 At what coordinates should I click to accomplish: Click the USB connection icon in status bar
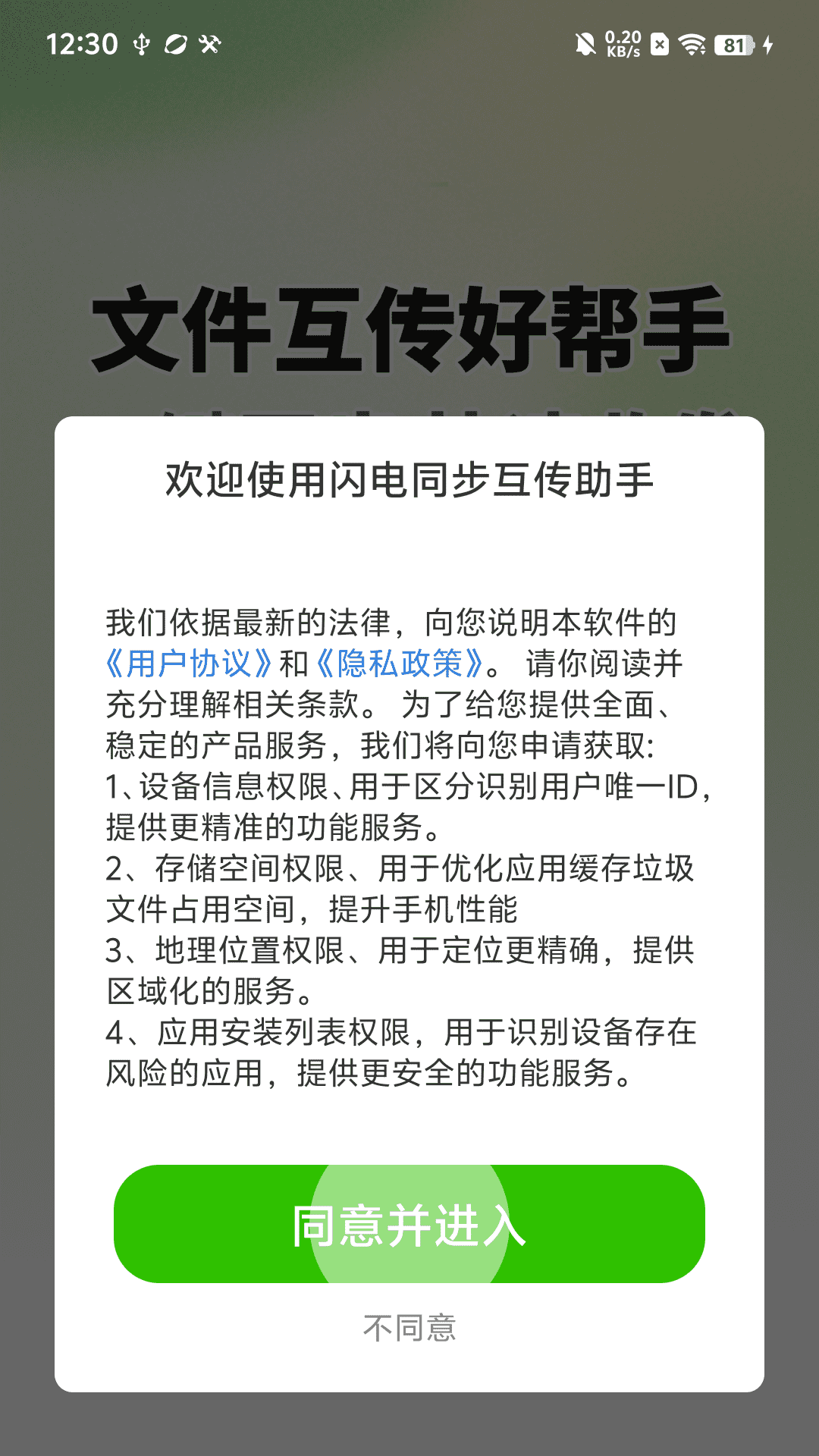[141, 44]
